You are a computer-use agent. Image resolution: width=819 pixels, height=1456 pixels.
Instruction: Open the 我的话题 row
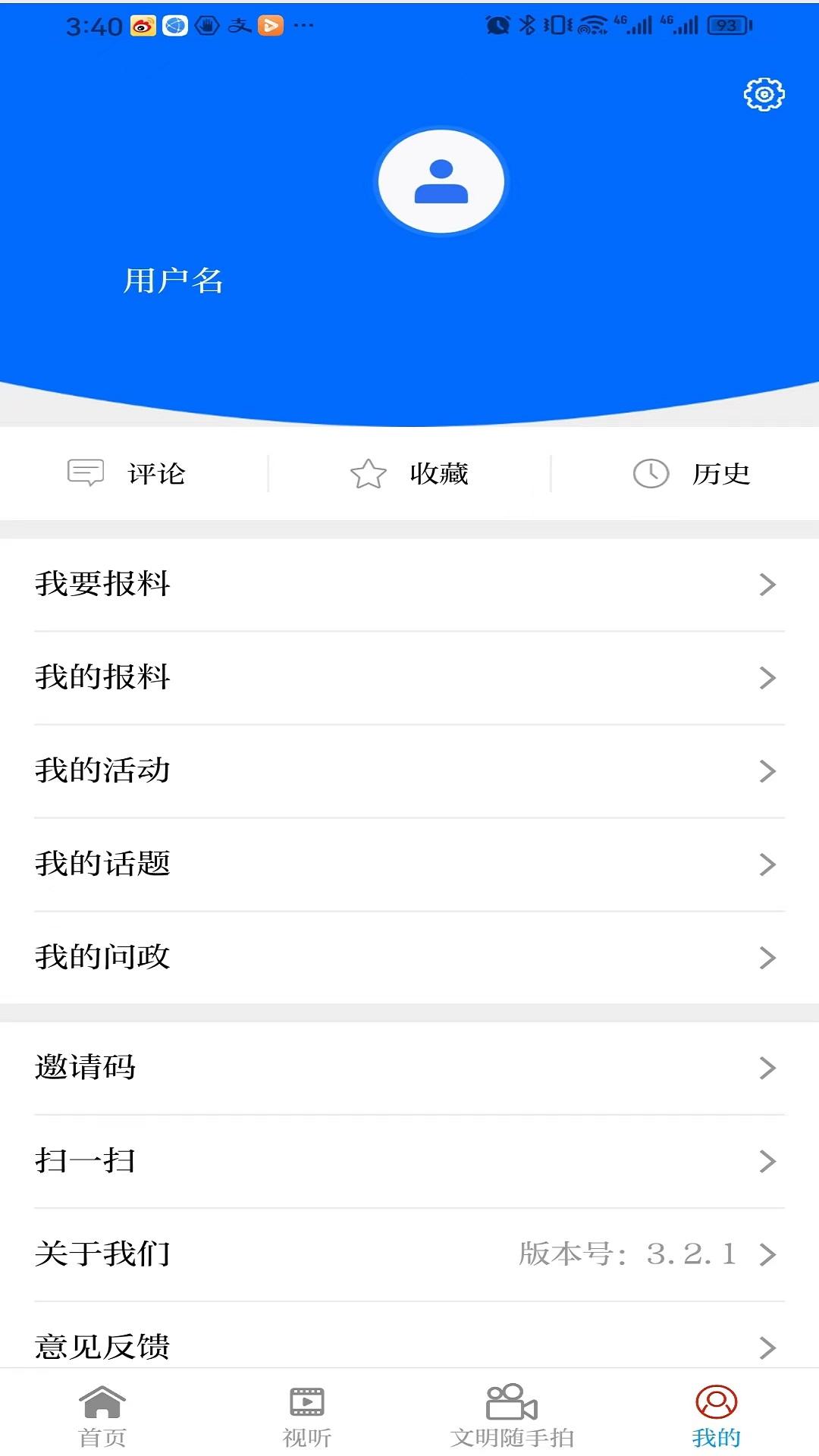(x=409, y=864)
